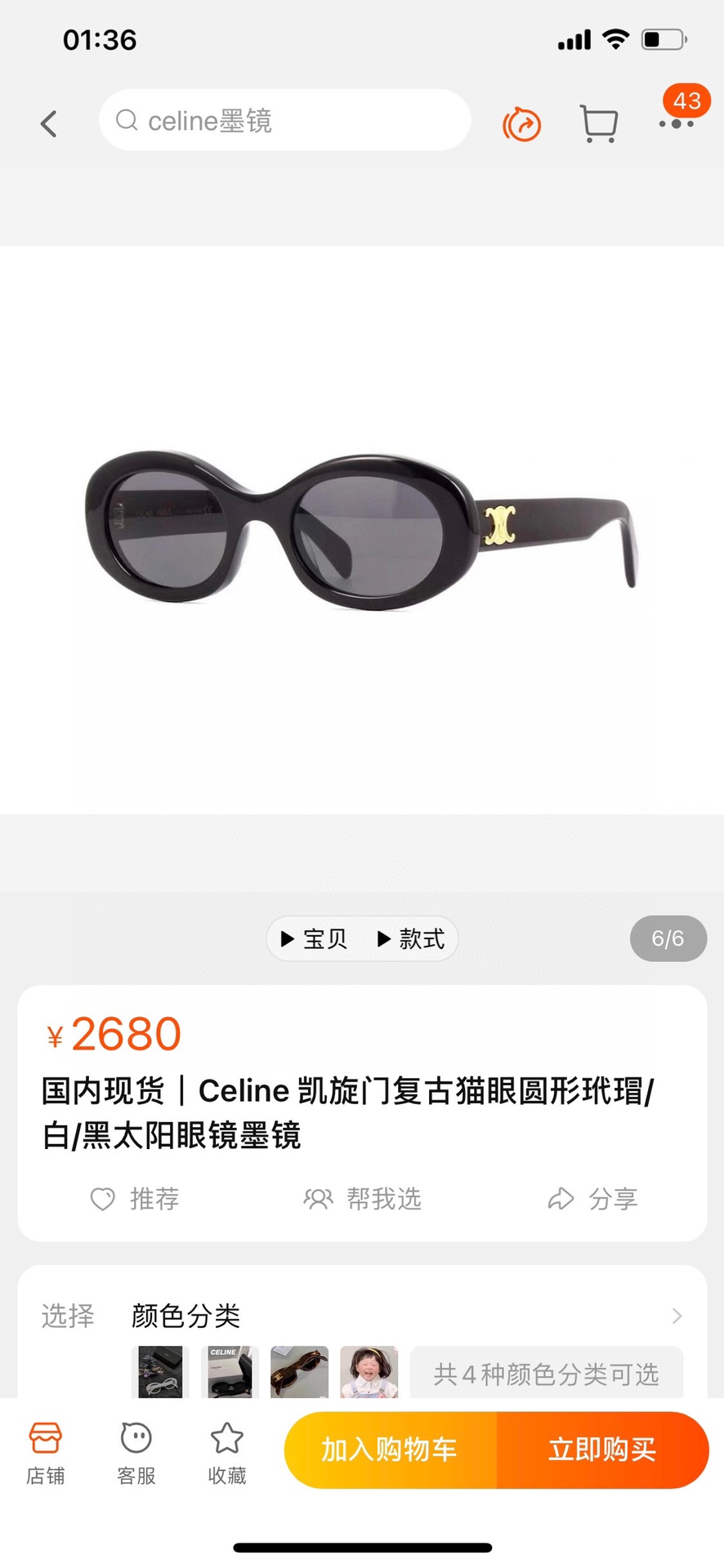The image size is (724, 1568).
Task: Contact 客服 customer service
Action: 136,1453
